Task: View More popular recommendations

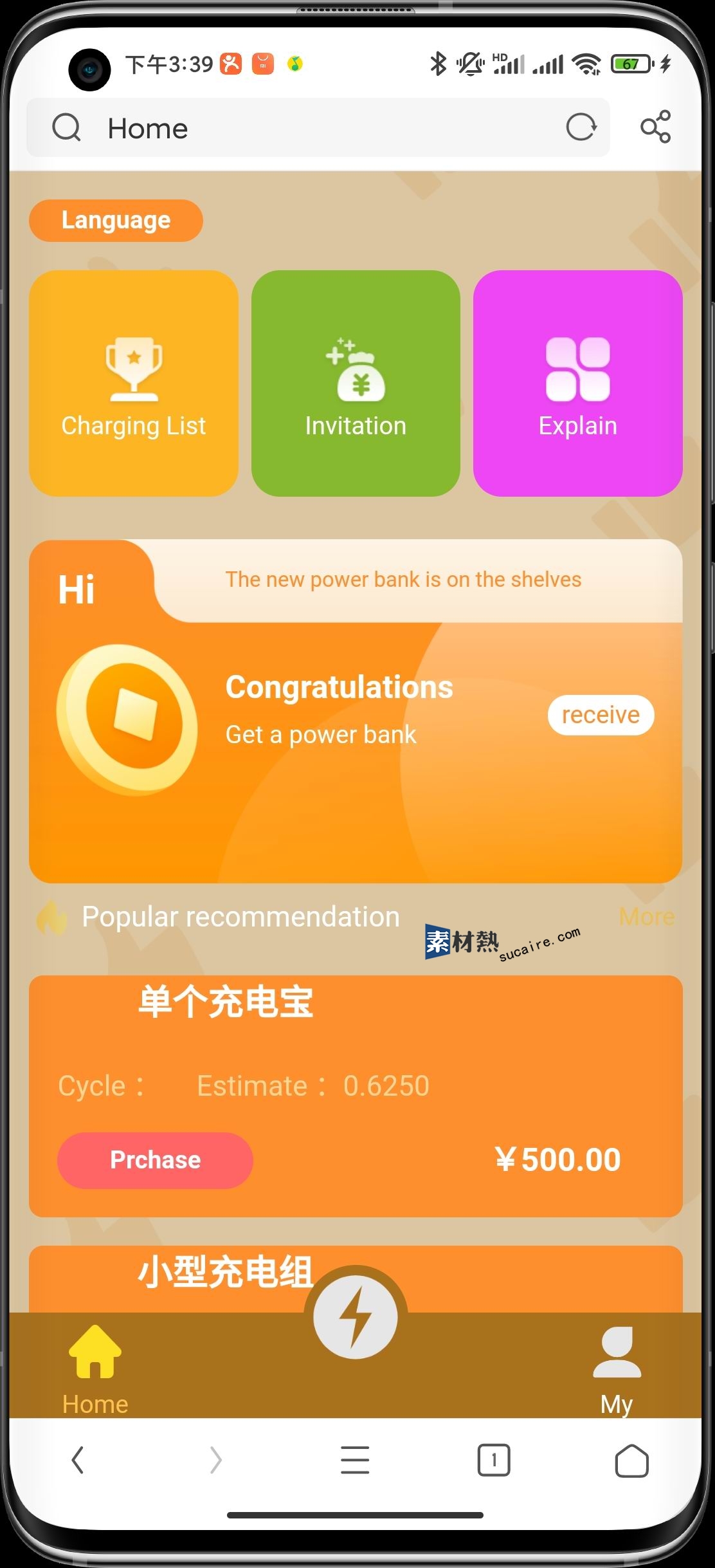Action: pyautogui.click(x=646, y=916)
